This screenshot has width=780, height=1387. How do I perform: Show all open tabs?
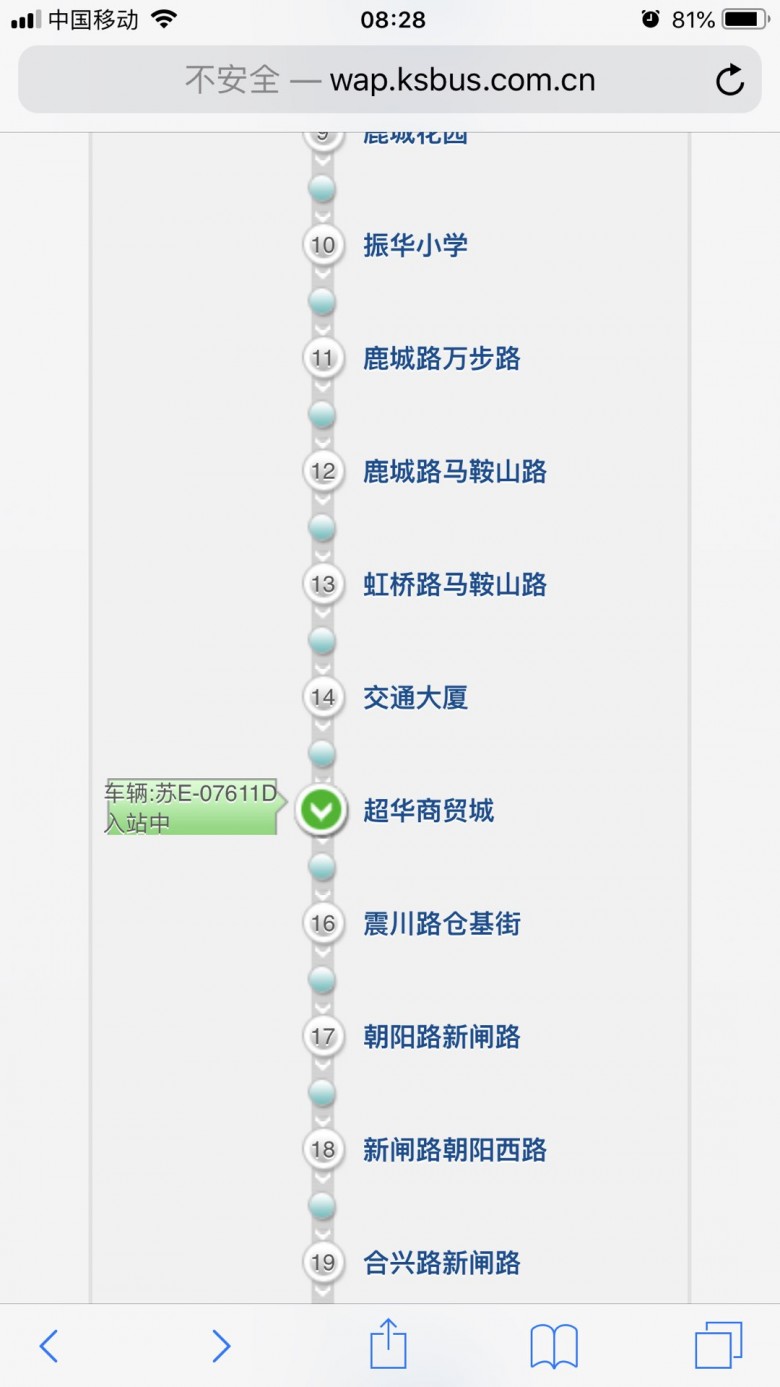click(x=718, y=1346)
